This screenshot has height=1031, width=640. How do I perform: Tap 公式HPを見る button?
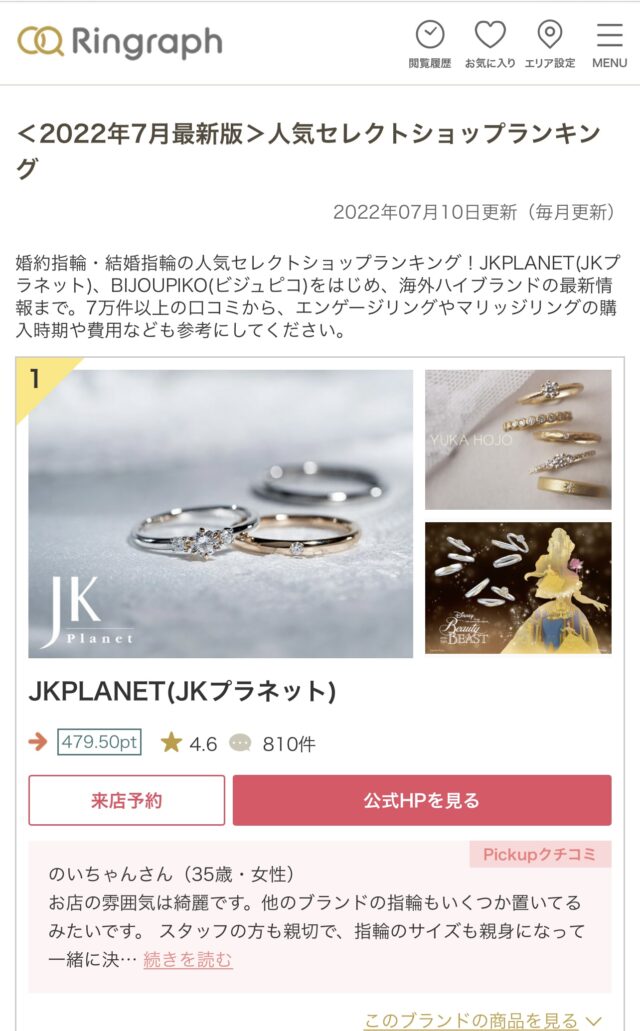point(421,800)
